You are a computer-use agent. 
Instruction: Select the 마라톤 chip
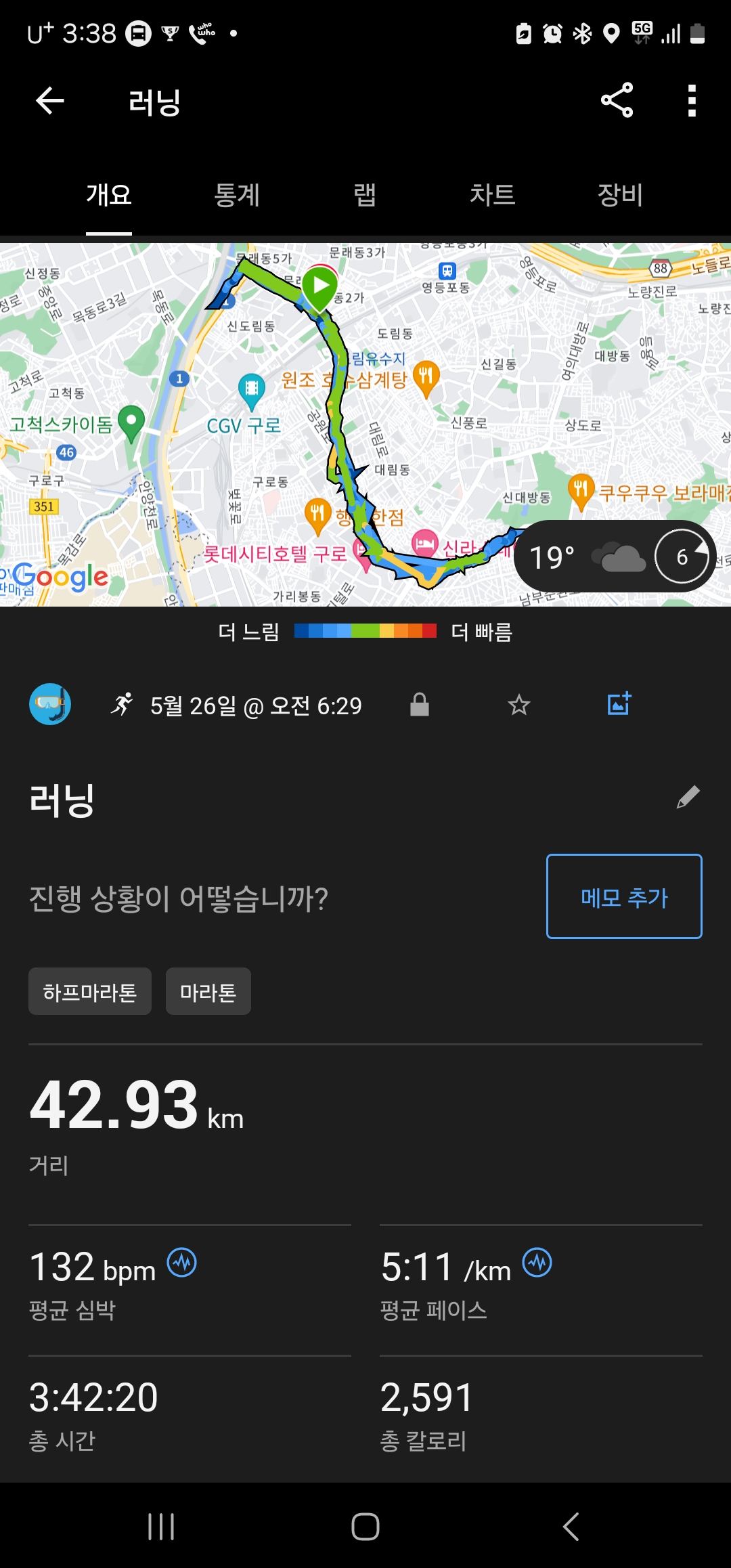[x=208, y=992]
